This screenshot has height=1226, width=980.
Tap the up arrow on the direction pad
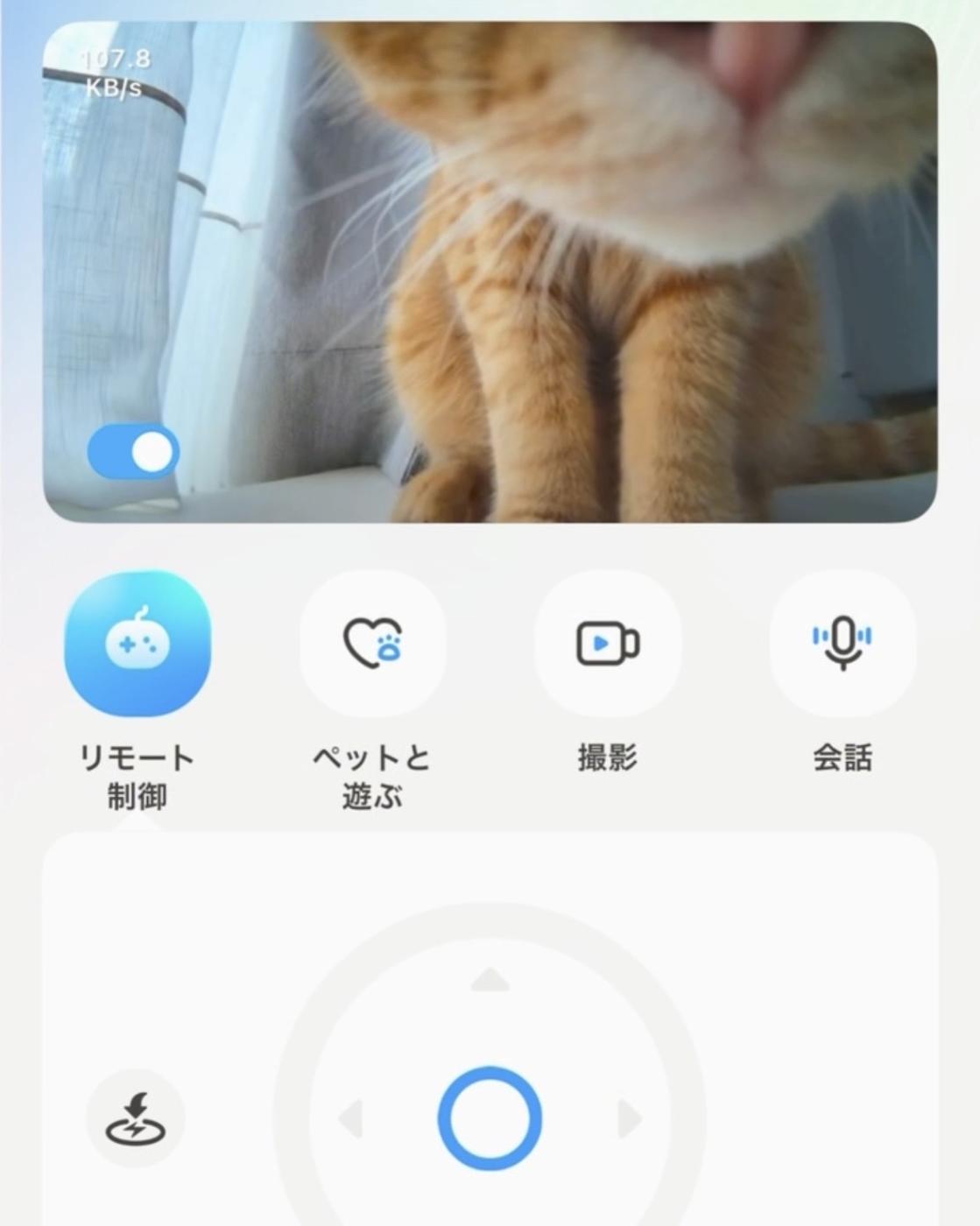click(x=490, y=980)
